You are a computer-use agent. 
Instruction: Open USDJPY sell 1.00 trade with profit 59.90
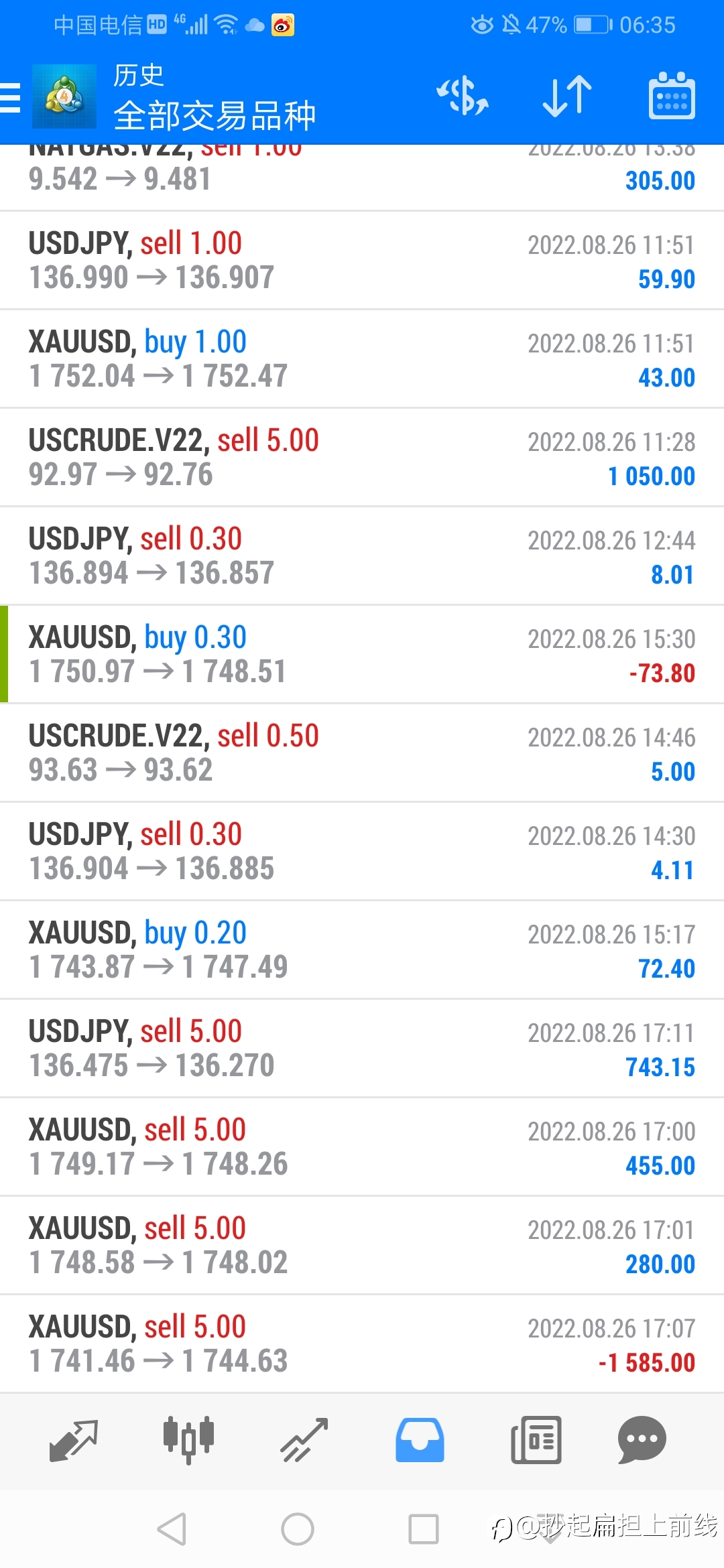(x=362, y=261)
